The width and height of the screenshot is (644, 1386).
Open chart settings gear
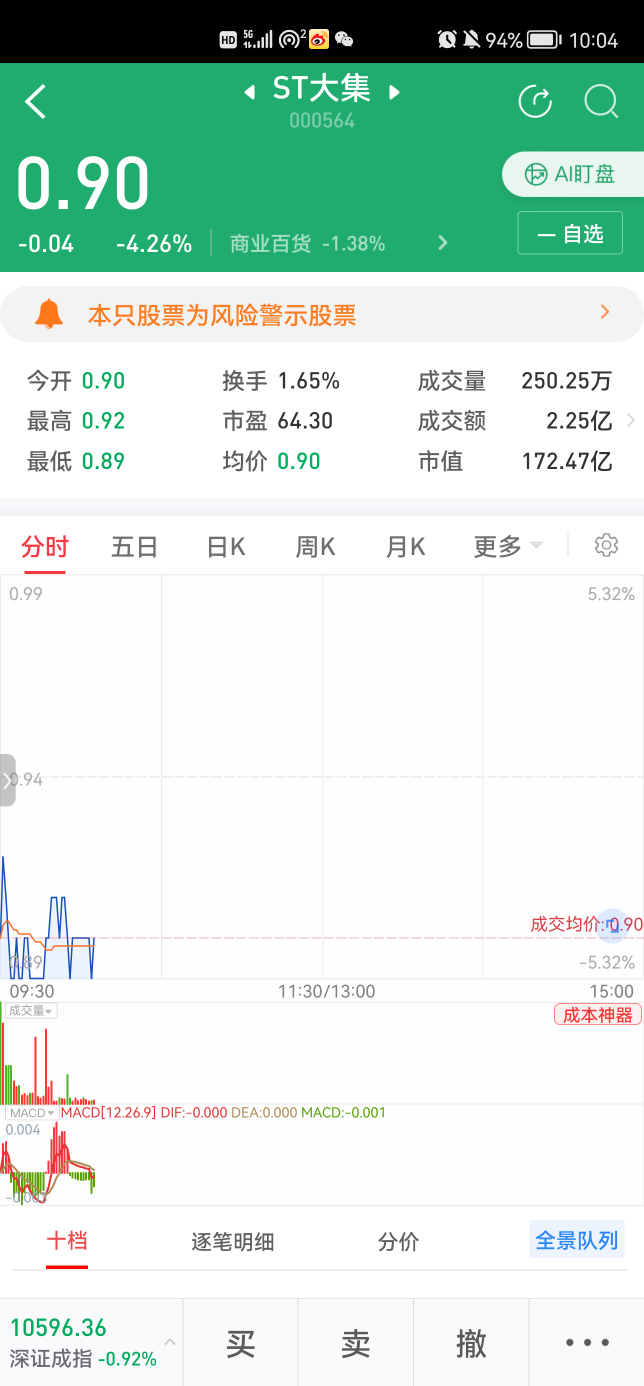click(x=606, y=545)
